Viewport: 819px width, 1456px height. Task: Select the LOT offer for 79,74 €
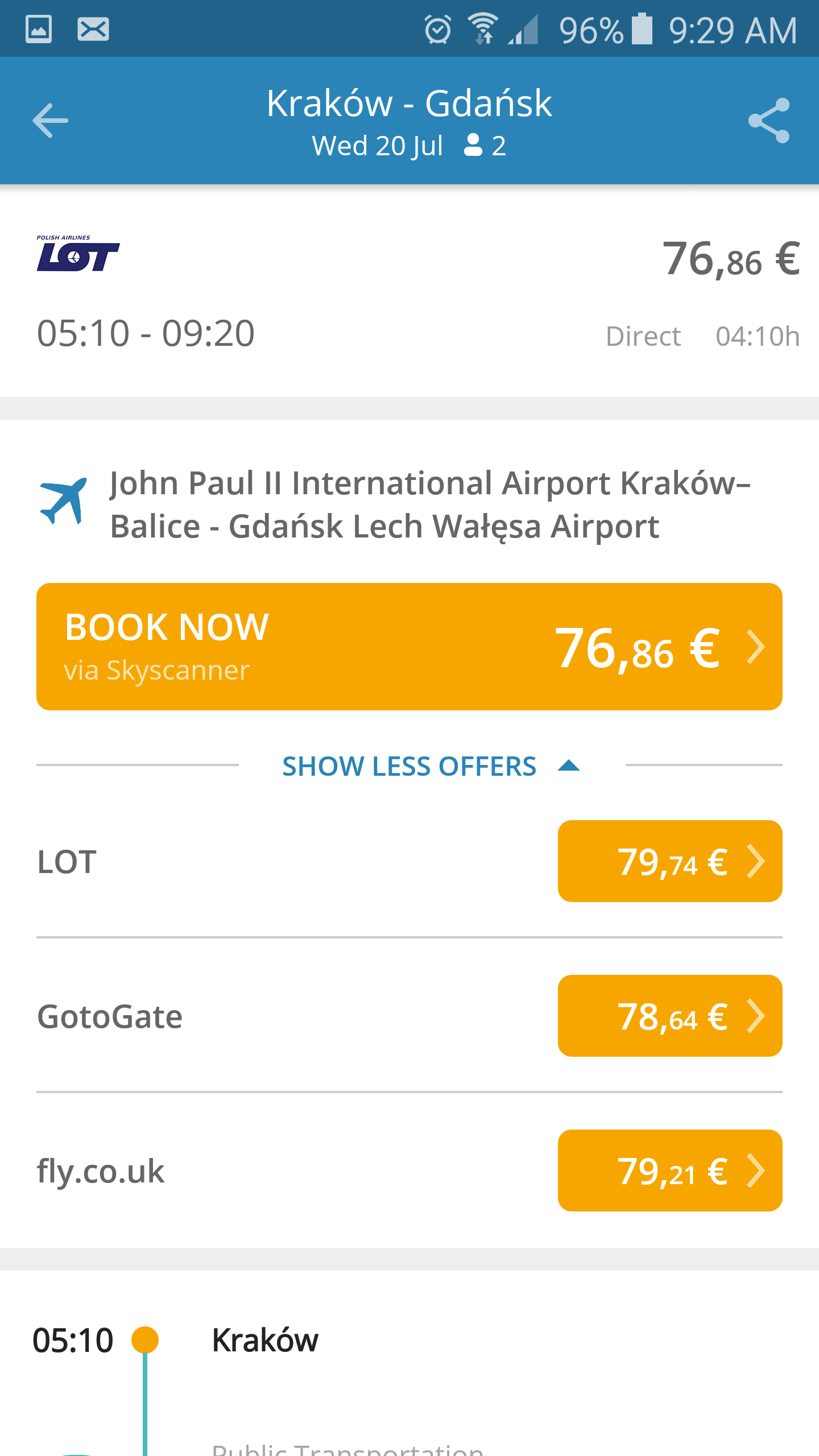670,861
